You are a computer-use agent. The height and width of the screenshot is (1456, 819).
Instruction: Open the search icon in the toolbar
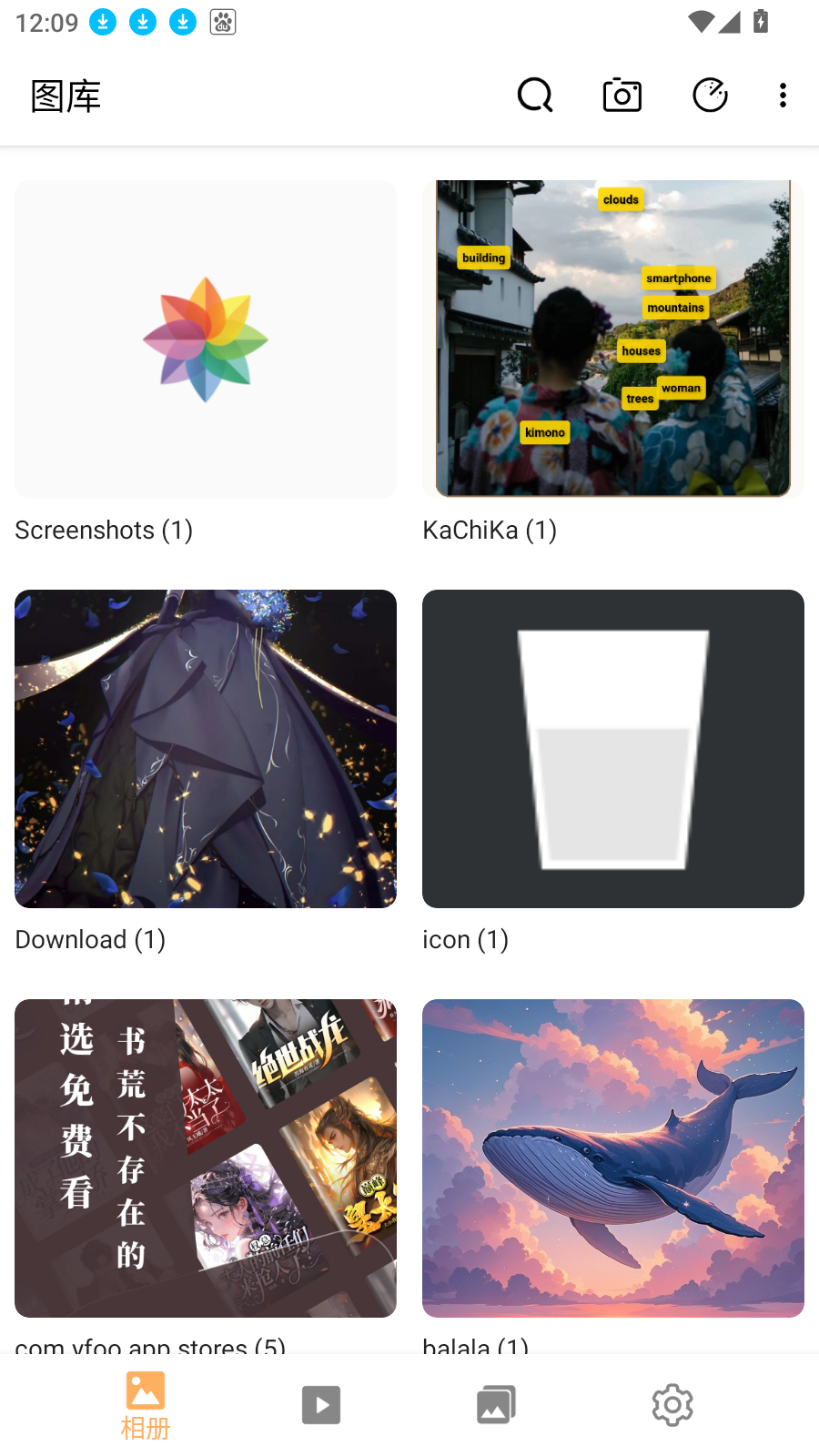[535, 96]
